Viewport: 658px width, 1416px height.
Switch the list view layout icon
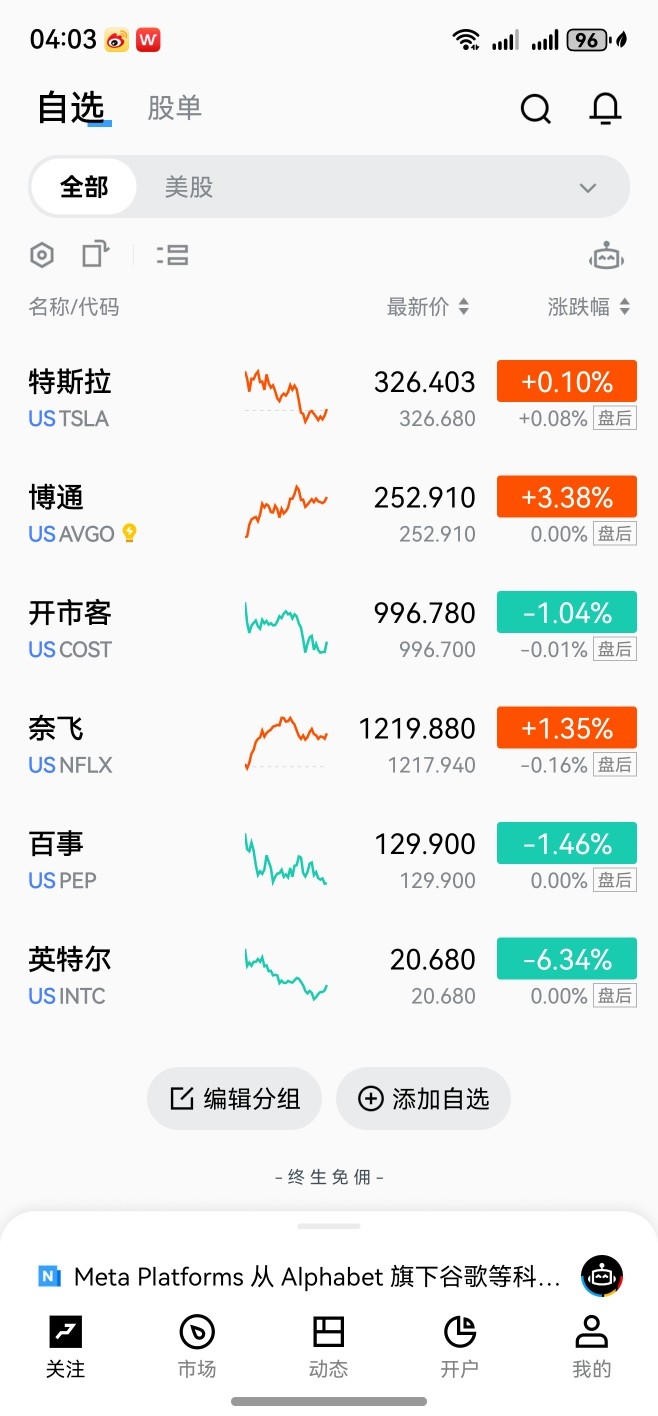coord(172,255)
